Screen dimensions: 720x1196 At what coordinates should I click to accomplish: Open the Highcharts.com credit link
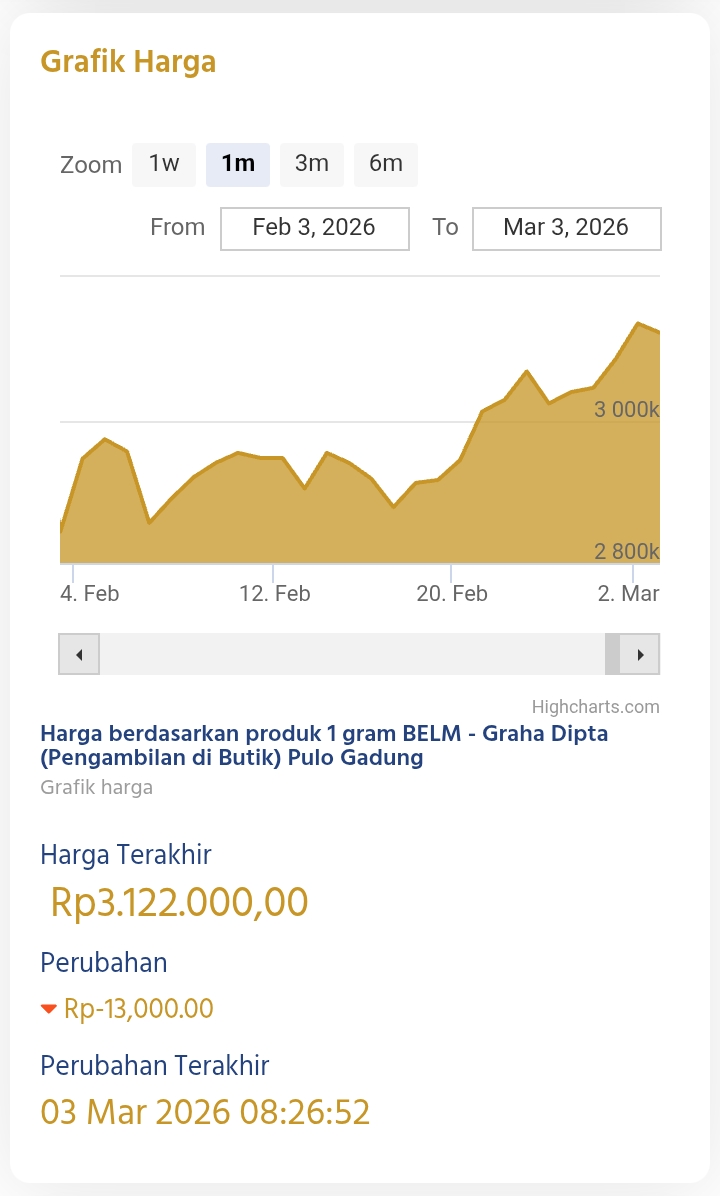[595, 707]
